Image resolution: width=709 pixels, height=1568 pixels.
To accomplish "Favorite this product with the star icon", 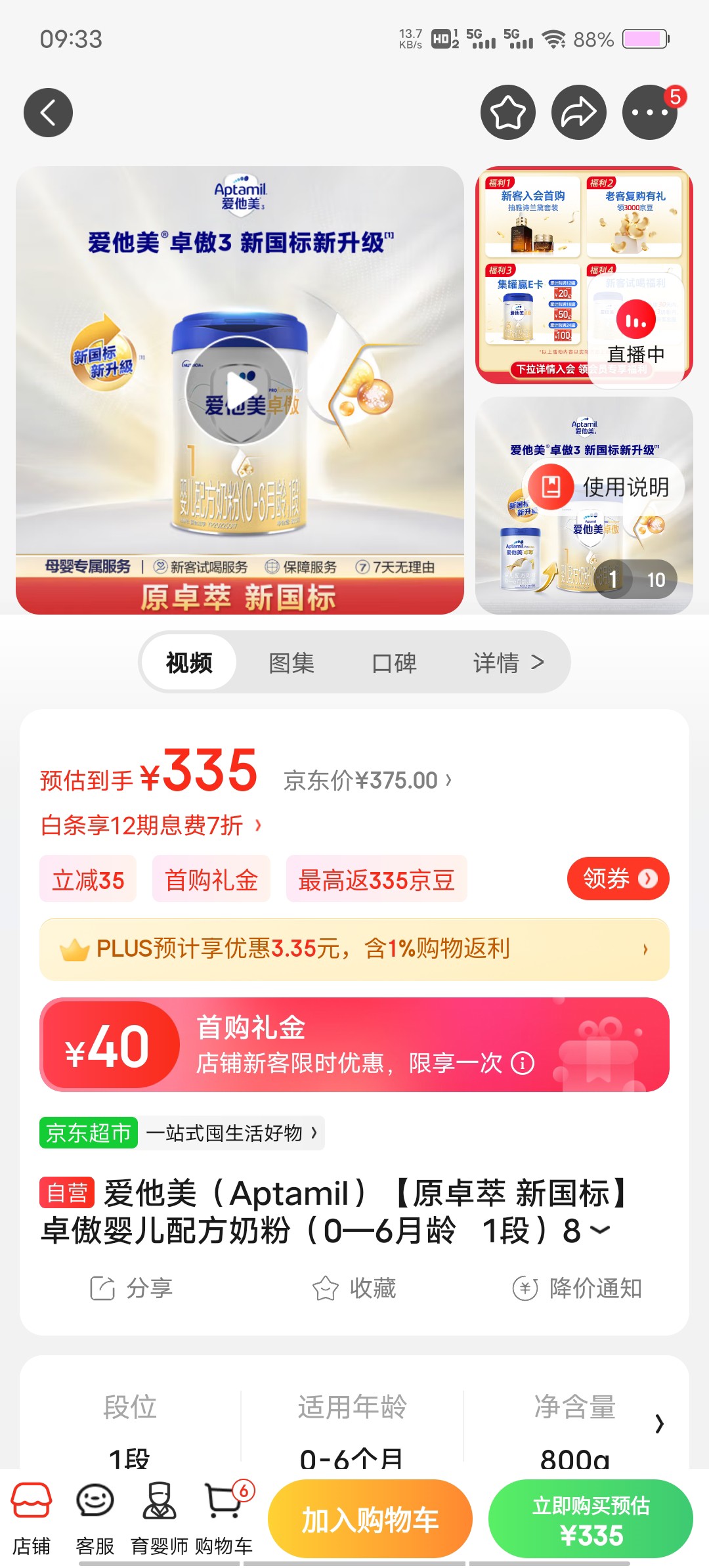I will (508, 112).
